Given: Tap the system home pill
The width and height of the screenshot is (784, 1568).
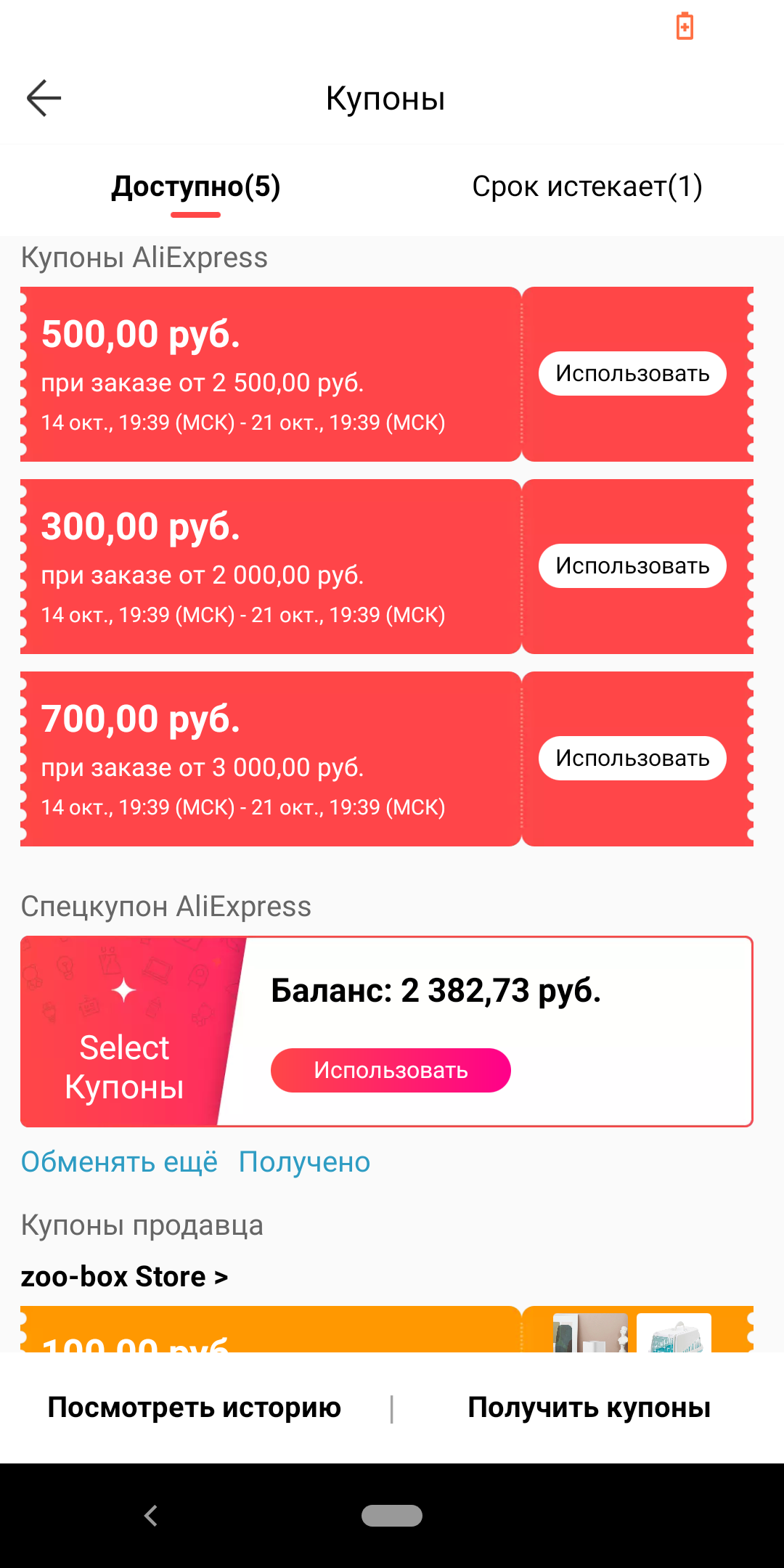Looking at the screenshot, I should 392,1516.
